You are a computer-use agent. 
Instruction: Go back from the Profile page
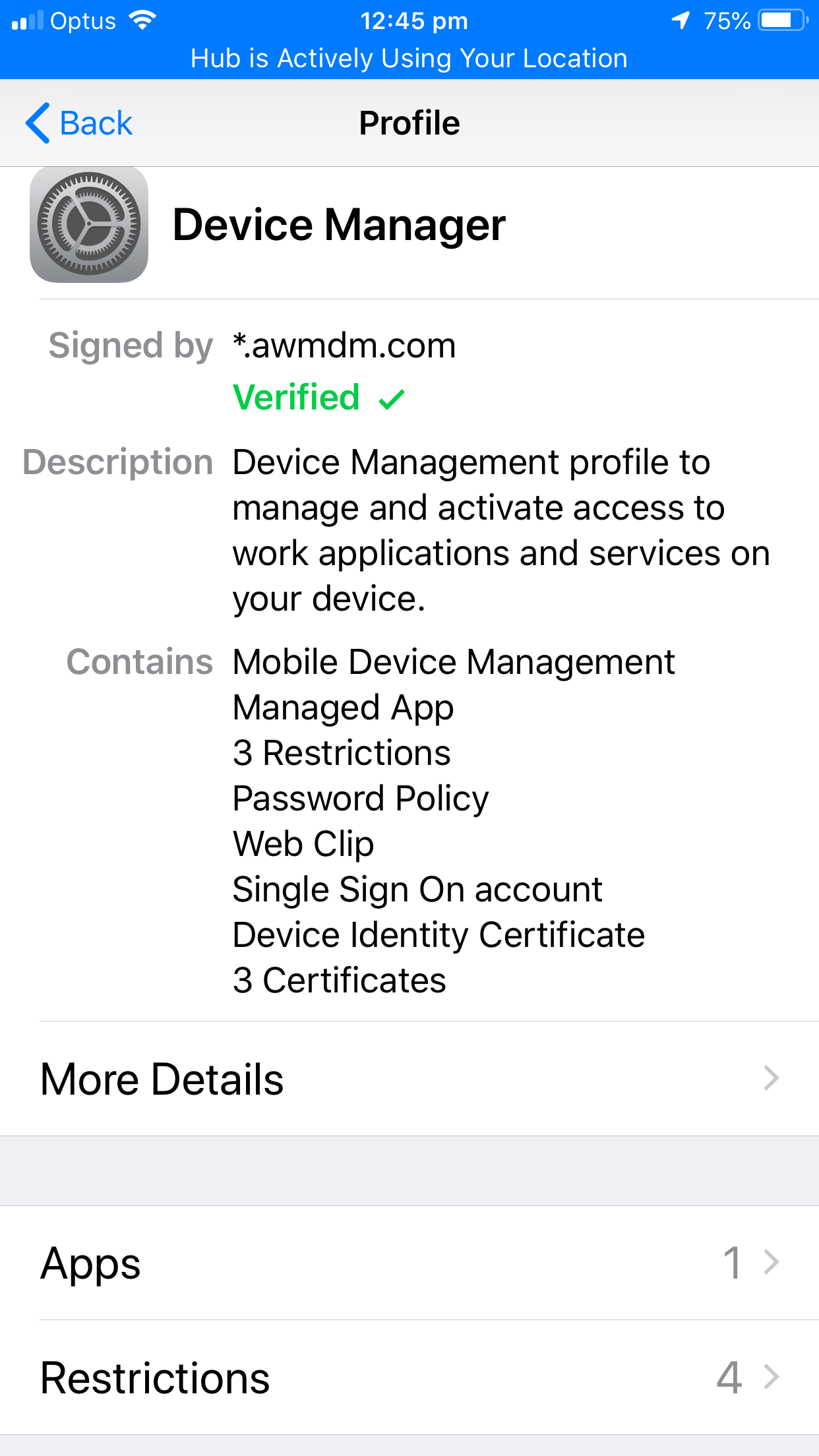[79, 123]
